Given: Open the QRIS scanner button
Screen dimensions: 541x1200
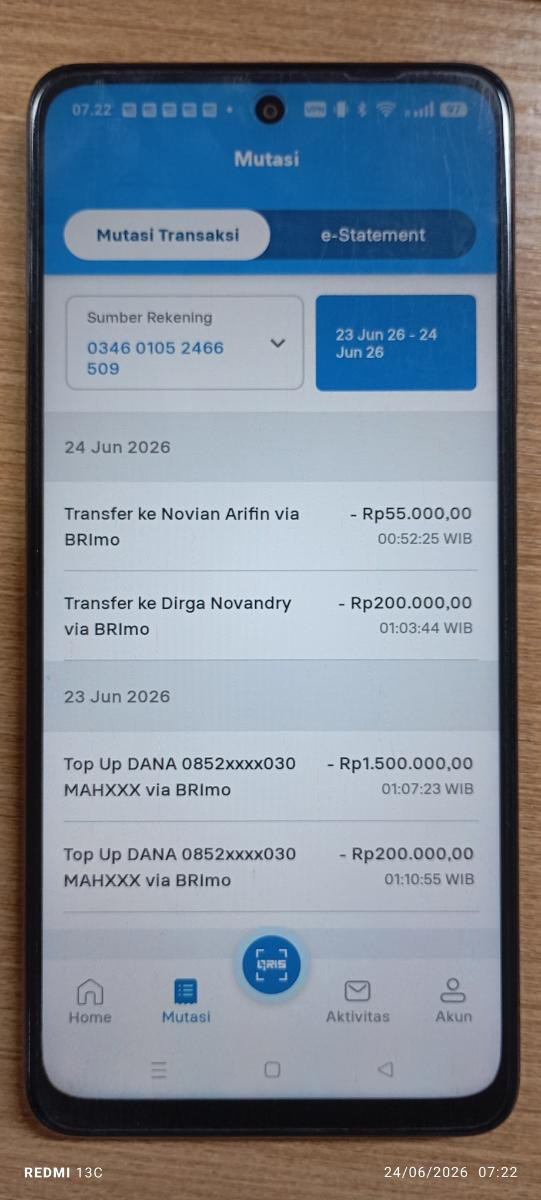Looking at the screenshot, I should (271, 964).
